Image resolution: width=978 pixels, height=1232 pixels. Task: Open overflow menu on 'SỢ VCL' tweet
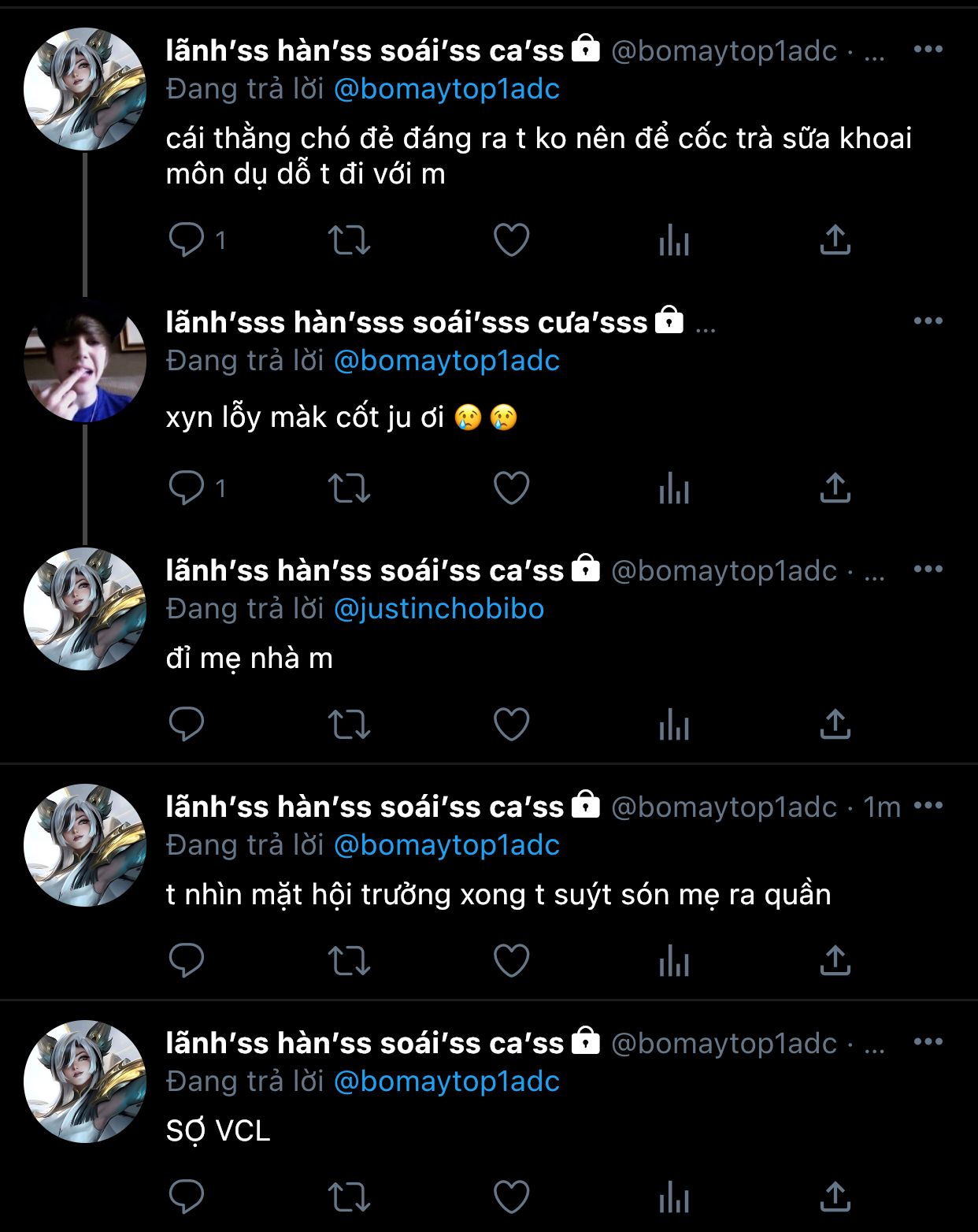point(928,1042)
